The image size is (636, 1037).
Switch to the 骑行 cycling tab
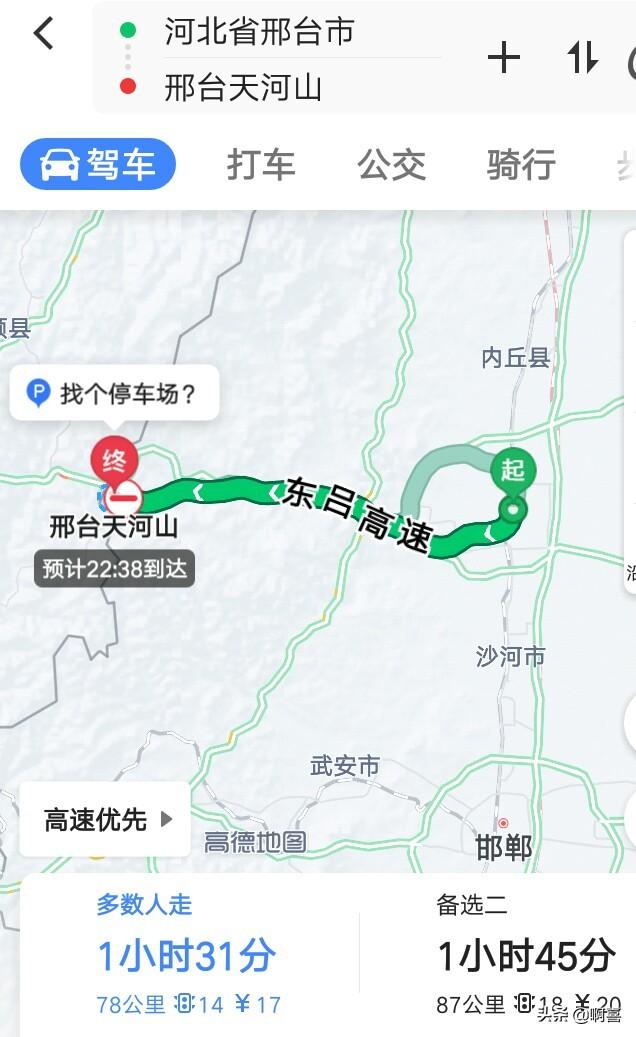tap(521, 164)
